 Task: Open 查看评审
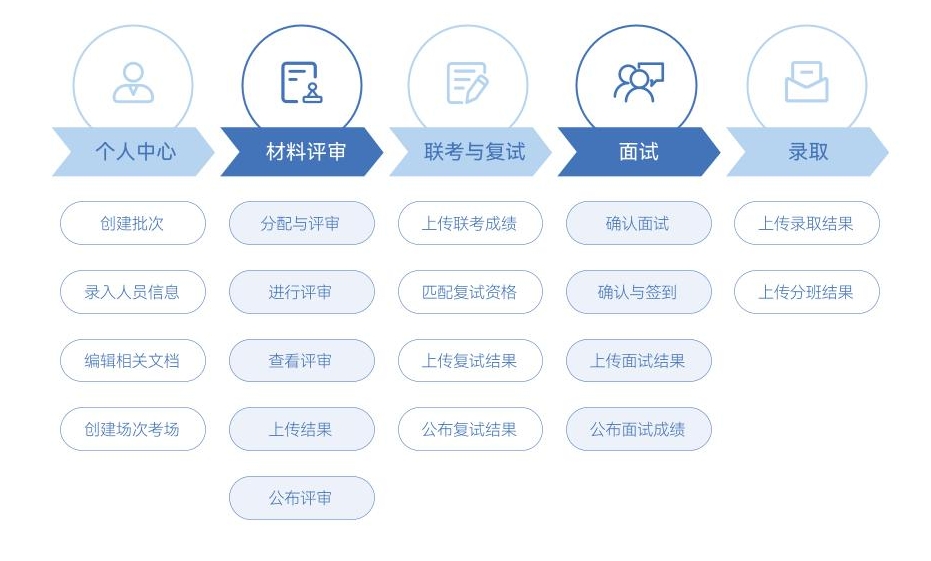pos(301,360)
